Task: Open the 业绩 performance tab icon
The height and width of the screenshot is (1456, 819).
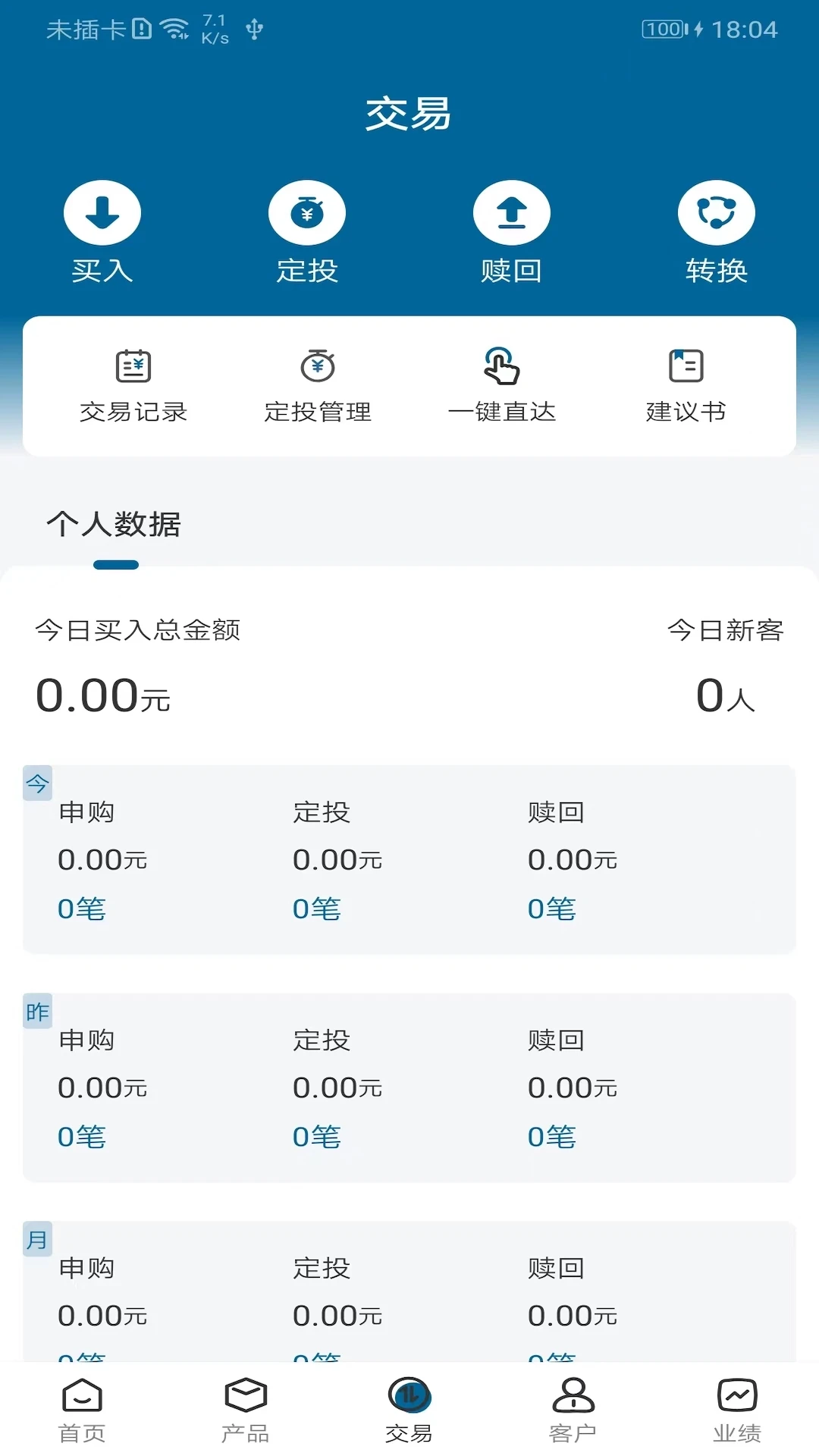Action: pos(736,1408)
